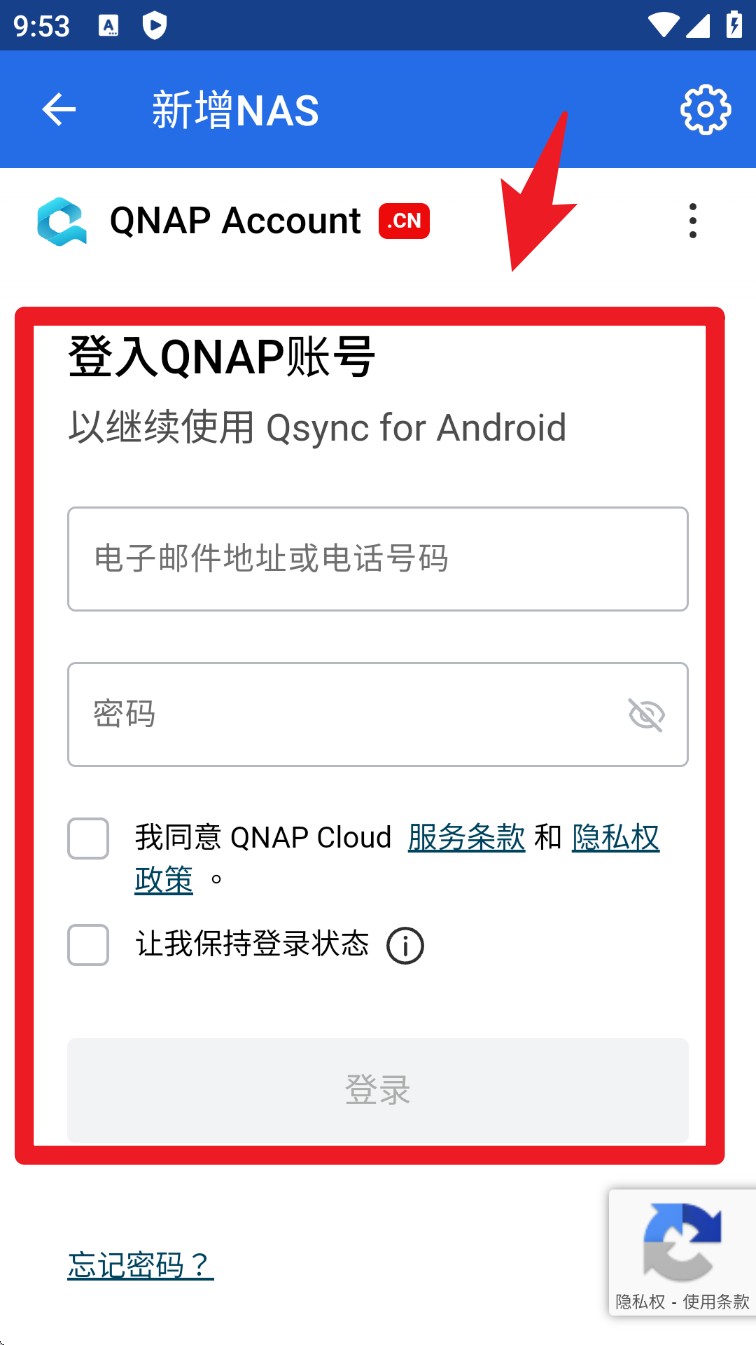756x1345 pixels.
Task: Tap the 登录 button
Action: click(x=377, y=1089)
